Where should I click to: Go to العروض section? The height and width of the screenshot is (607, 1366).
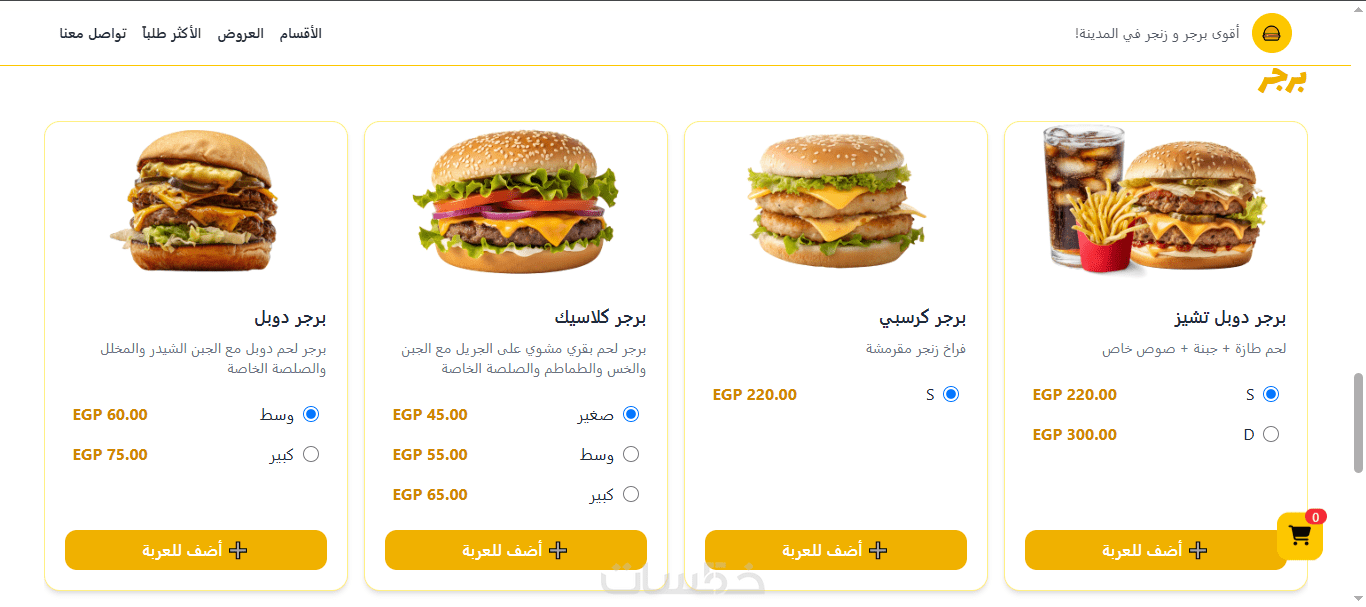click(x=241, y=34)
